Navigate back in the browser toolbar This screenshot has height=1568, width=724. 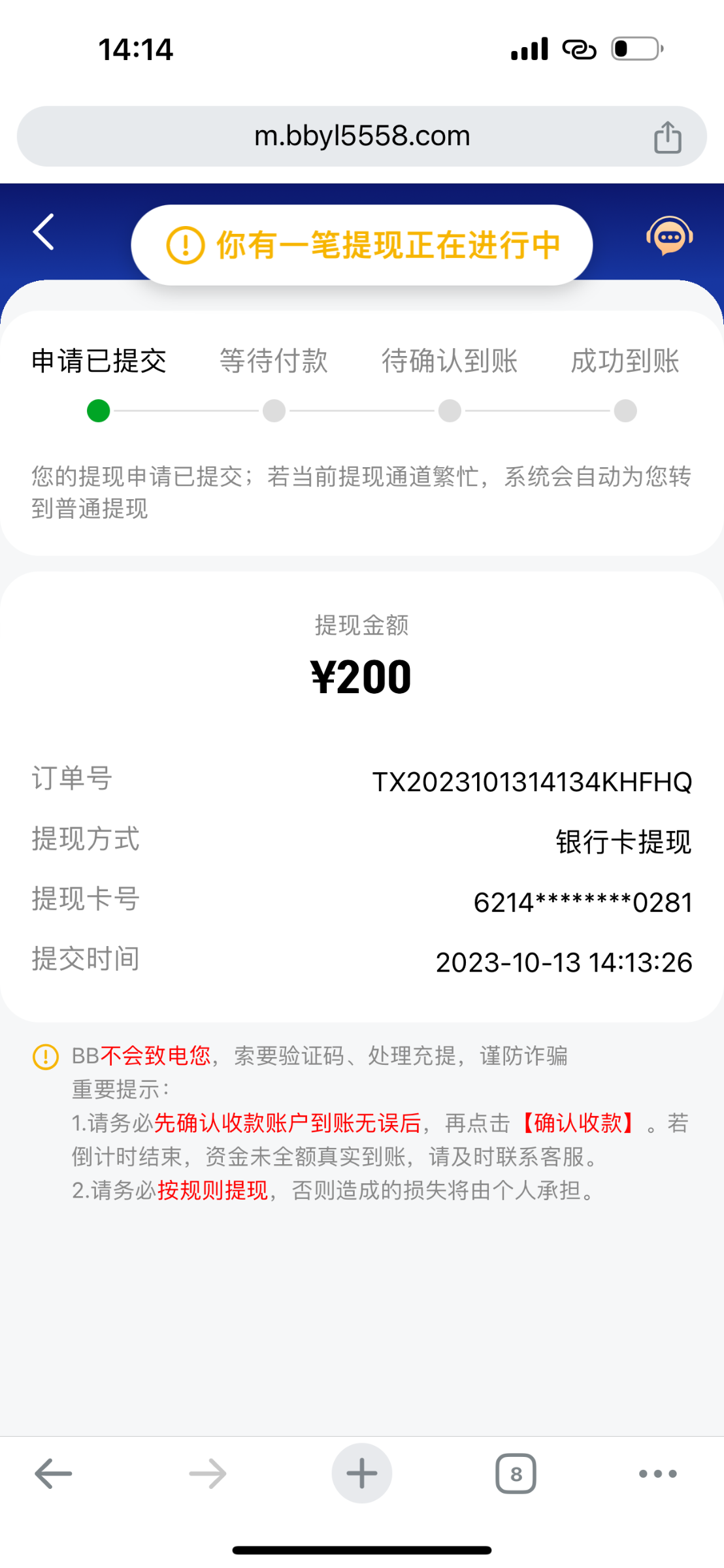point(54,1473)
